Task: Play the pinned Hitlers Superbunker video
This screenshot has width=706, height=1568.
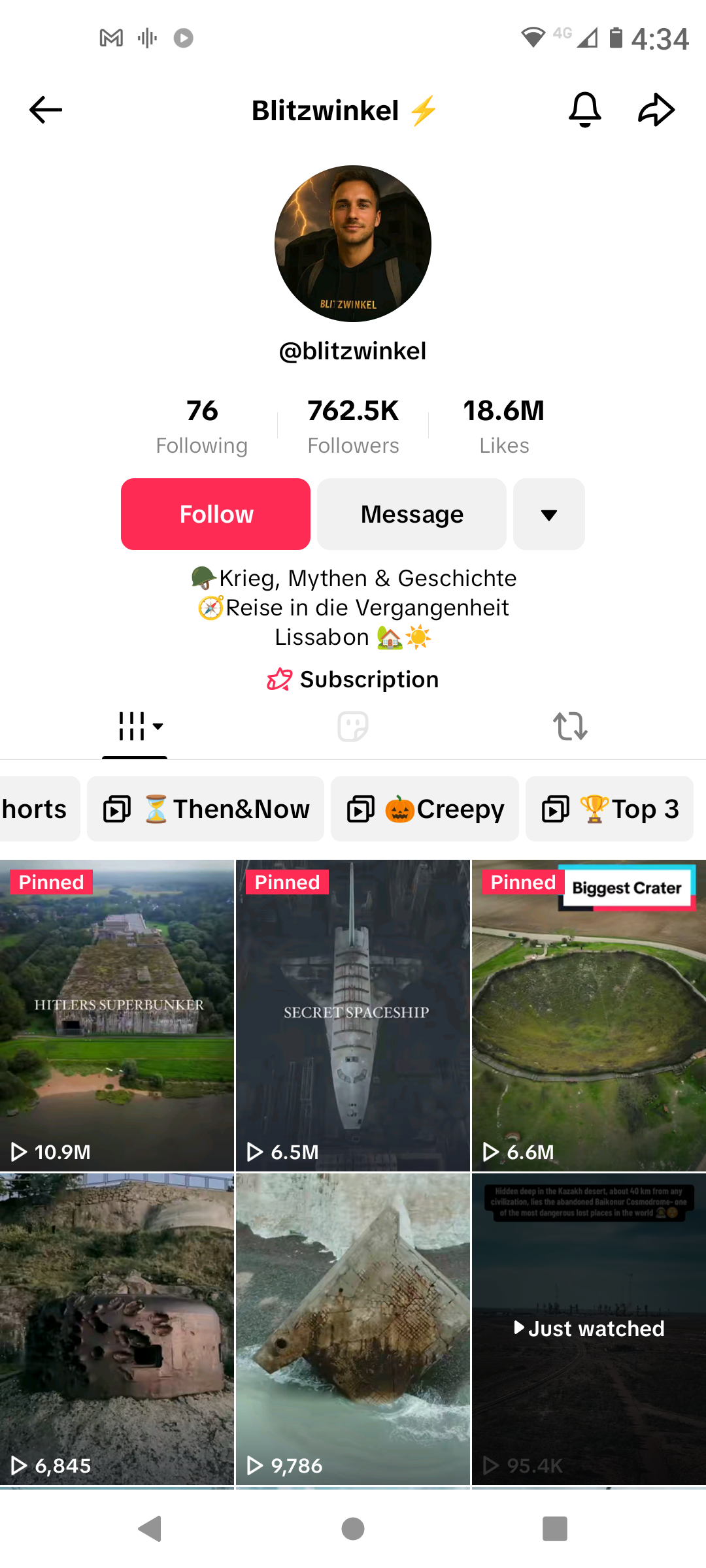Action: coord(117,1015)
